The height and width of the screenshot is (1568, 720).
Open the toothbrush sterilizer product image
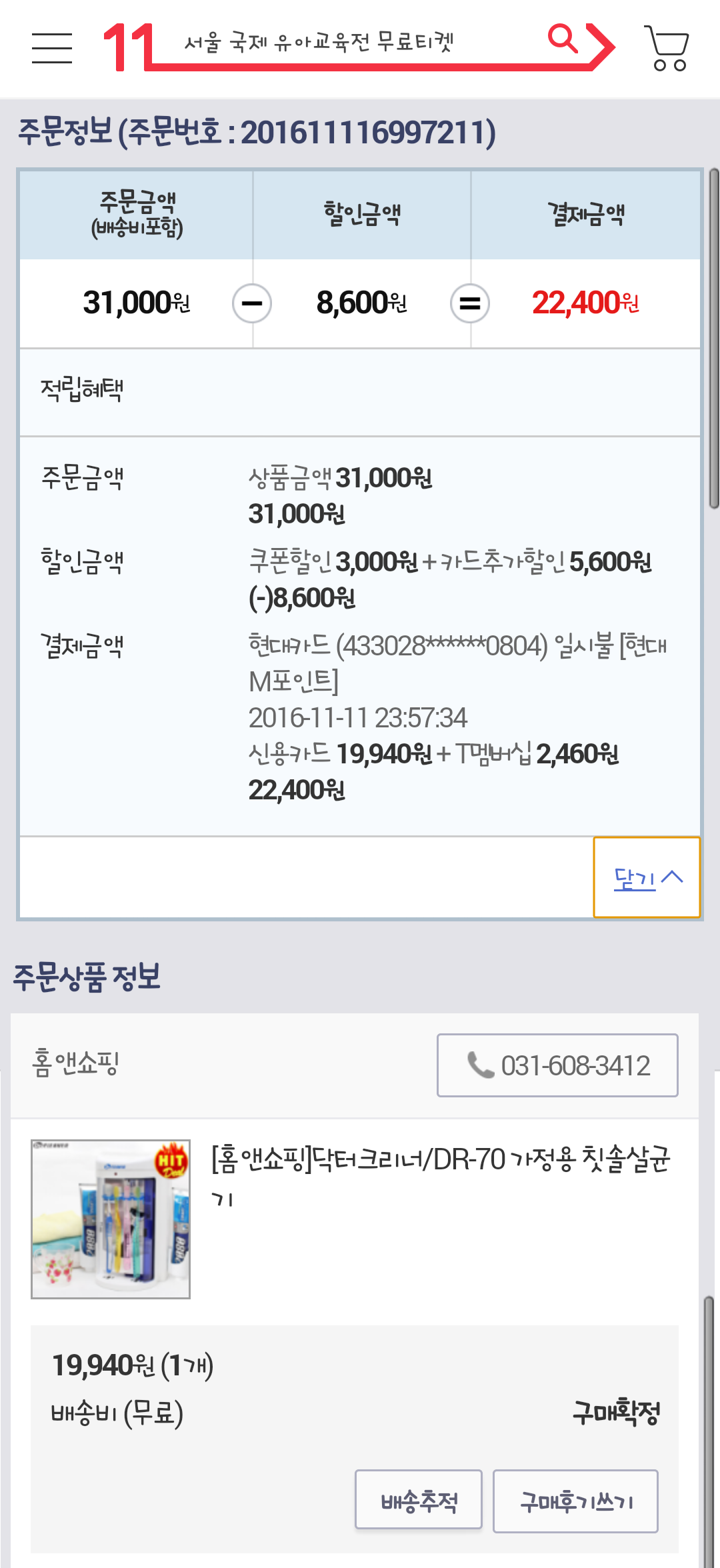point(111,1219)
